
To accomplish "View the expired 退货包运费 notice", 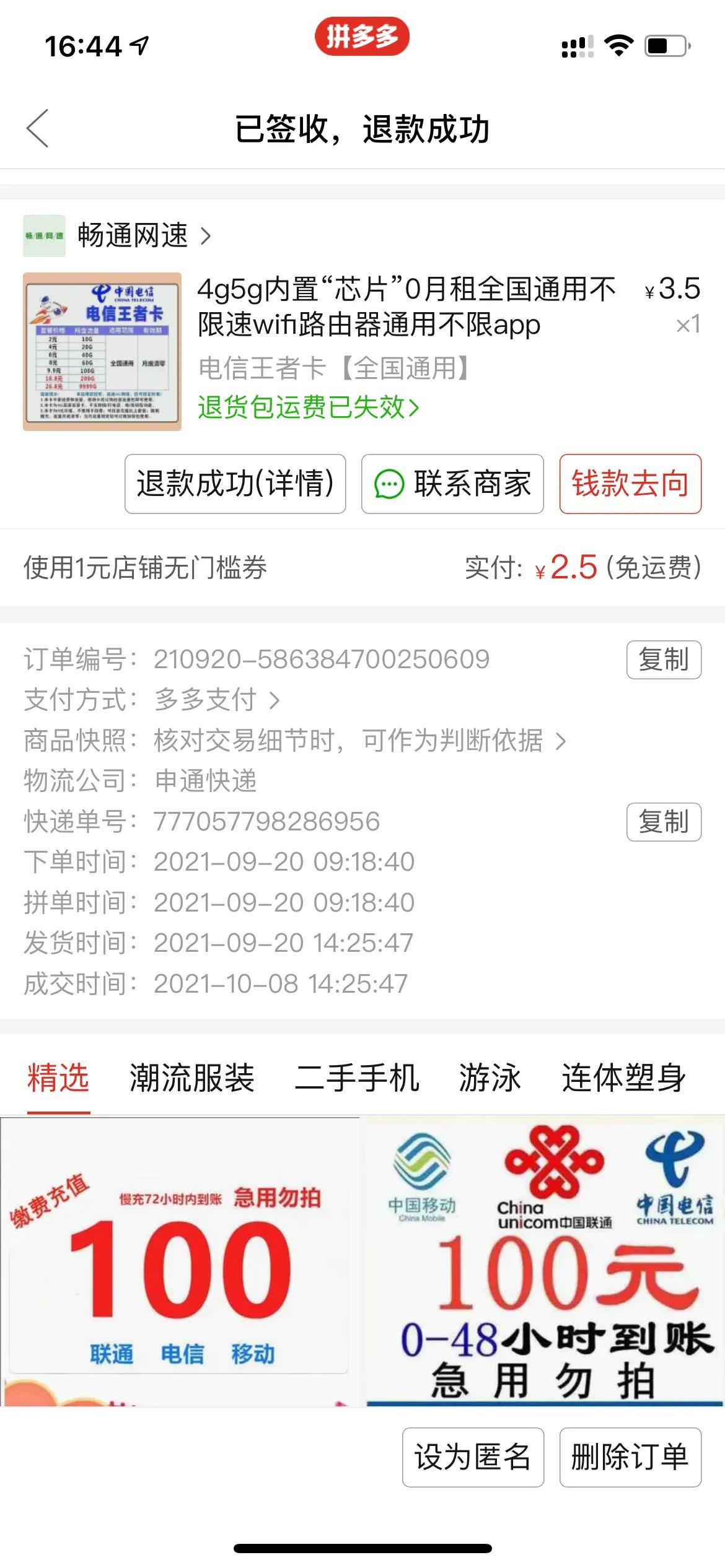I will 309,407.
